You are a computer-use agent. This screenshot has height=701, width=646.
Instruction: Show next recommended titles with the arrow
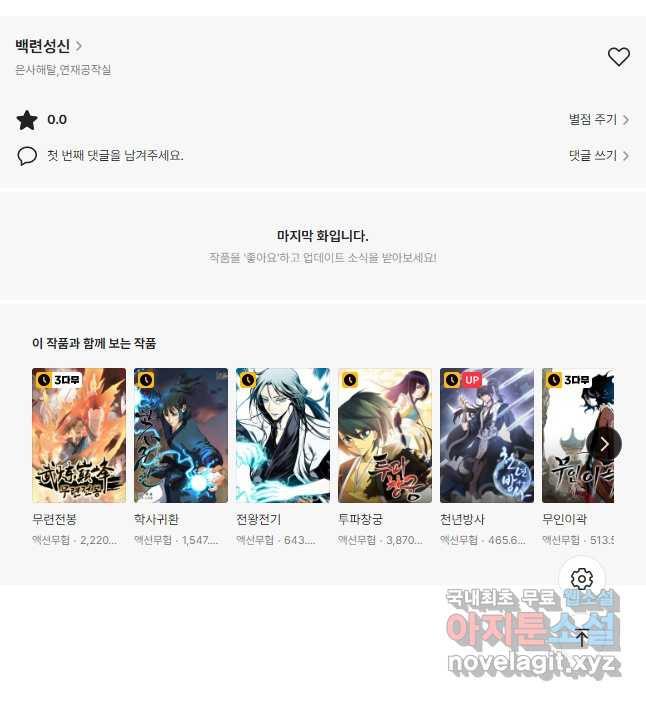(x=604, y=444)
